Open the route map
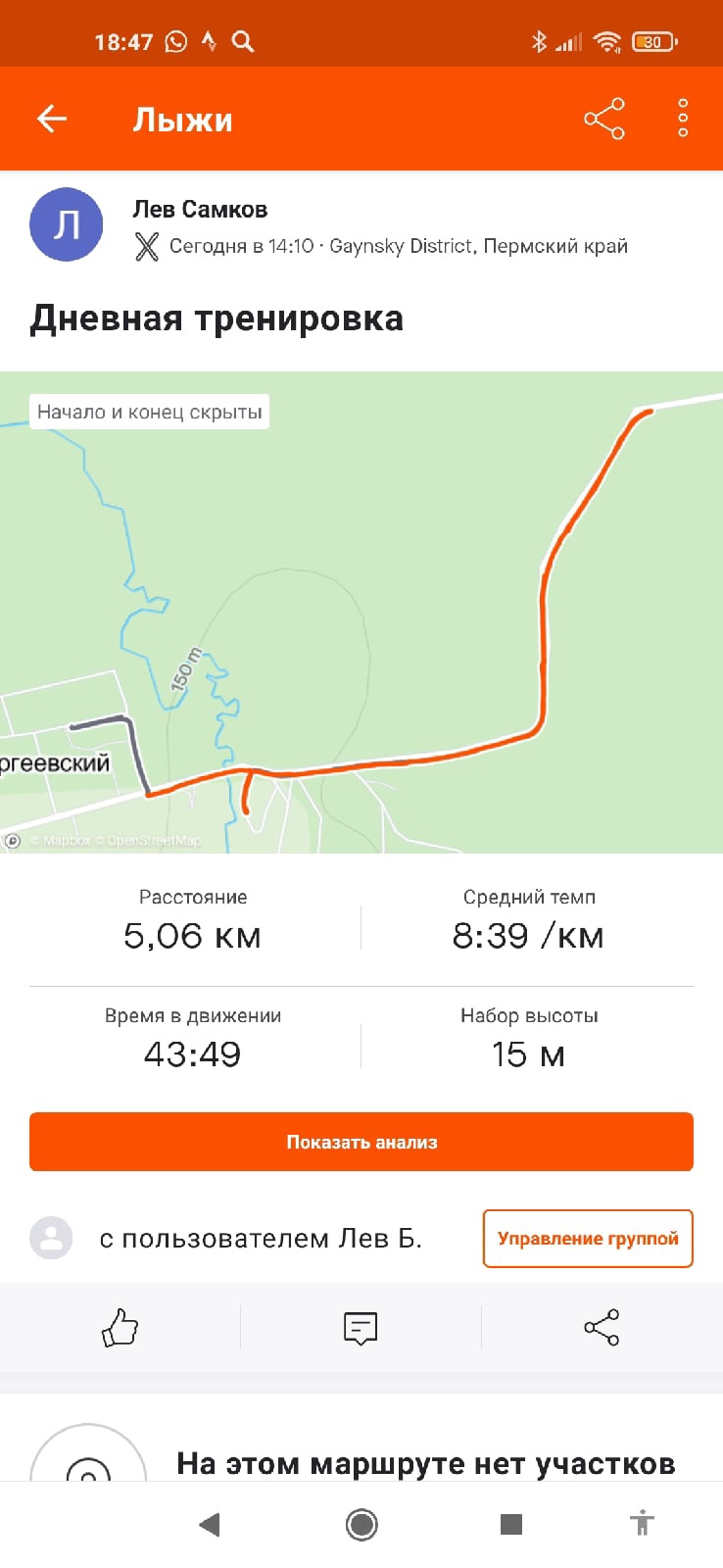723x1568 pixels. tap(361, 612)
